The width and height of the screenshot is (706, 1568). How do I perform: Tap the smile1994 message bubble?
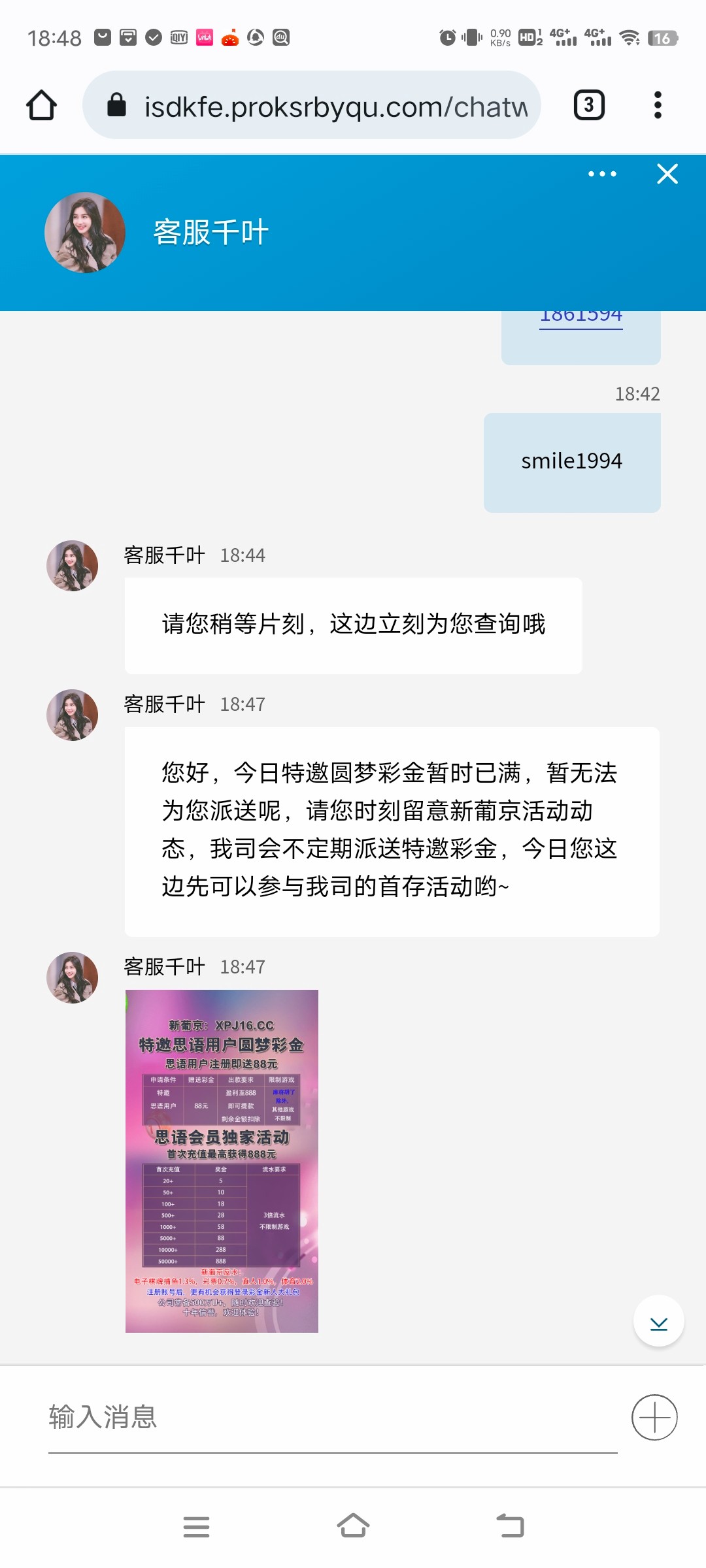[x=571, y=461]
